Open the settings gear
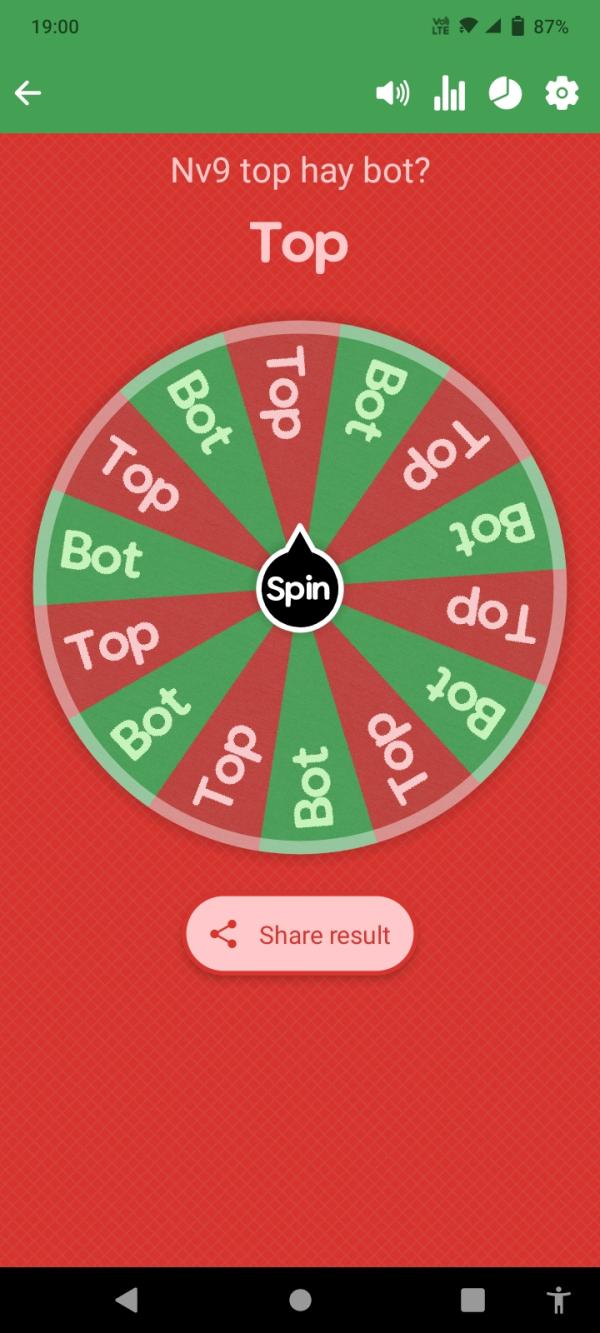The width and height of the screenshot is (600, 1333). [x=562, y=94]
